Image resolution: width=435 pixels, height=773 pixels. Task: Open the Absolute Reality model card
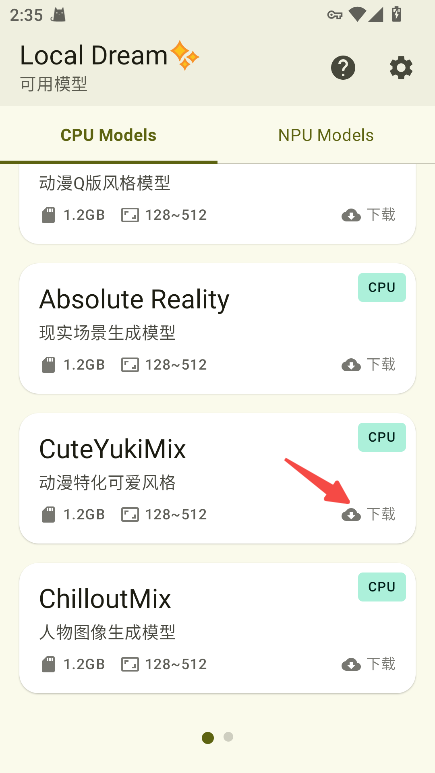218,328
